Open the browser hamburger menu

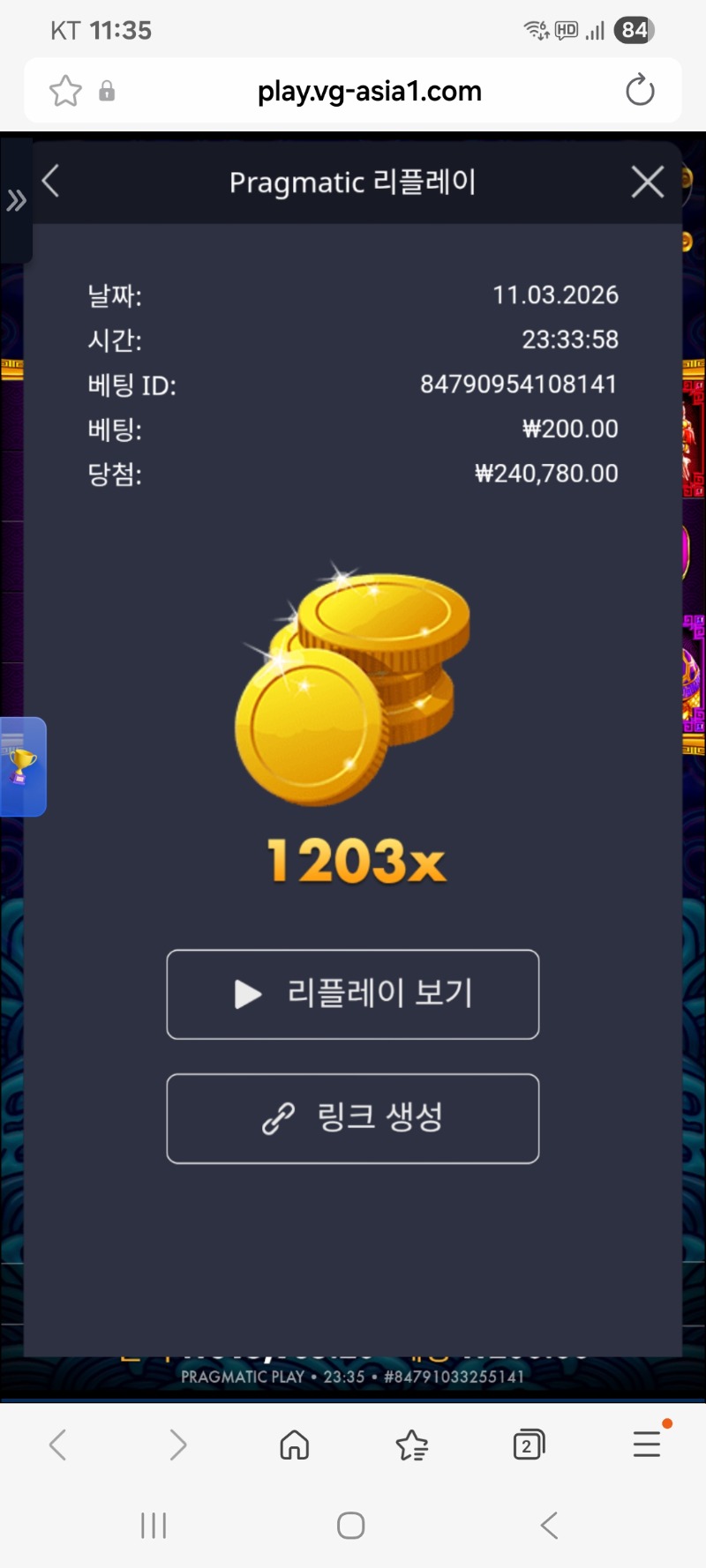[x=647, y=1445]
